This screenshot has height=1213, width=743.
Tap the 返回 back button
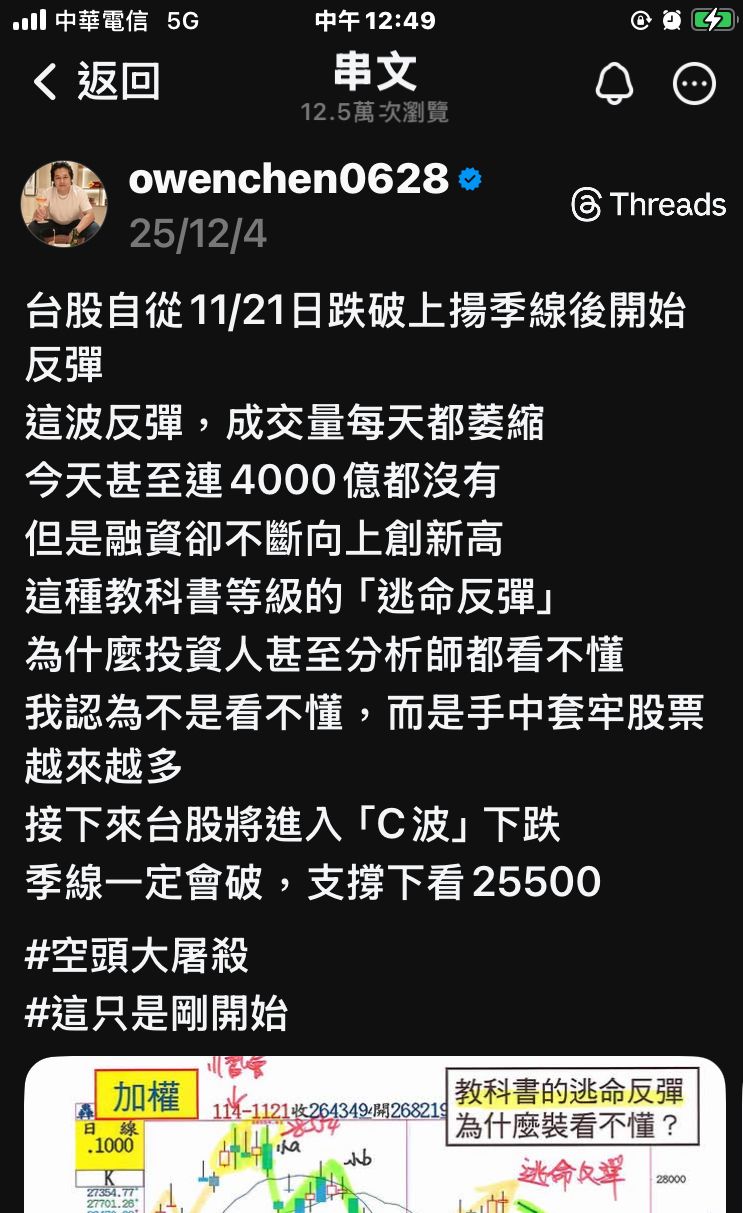tap(96, 82)
